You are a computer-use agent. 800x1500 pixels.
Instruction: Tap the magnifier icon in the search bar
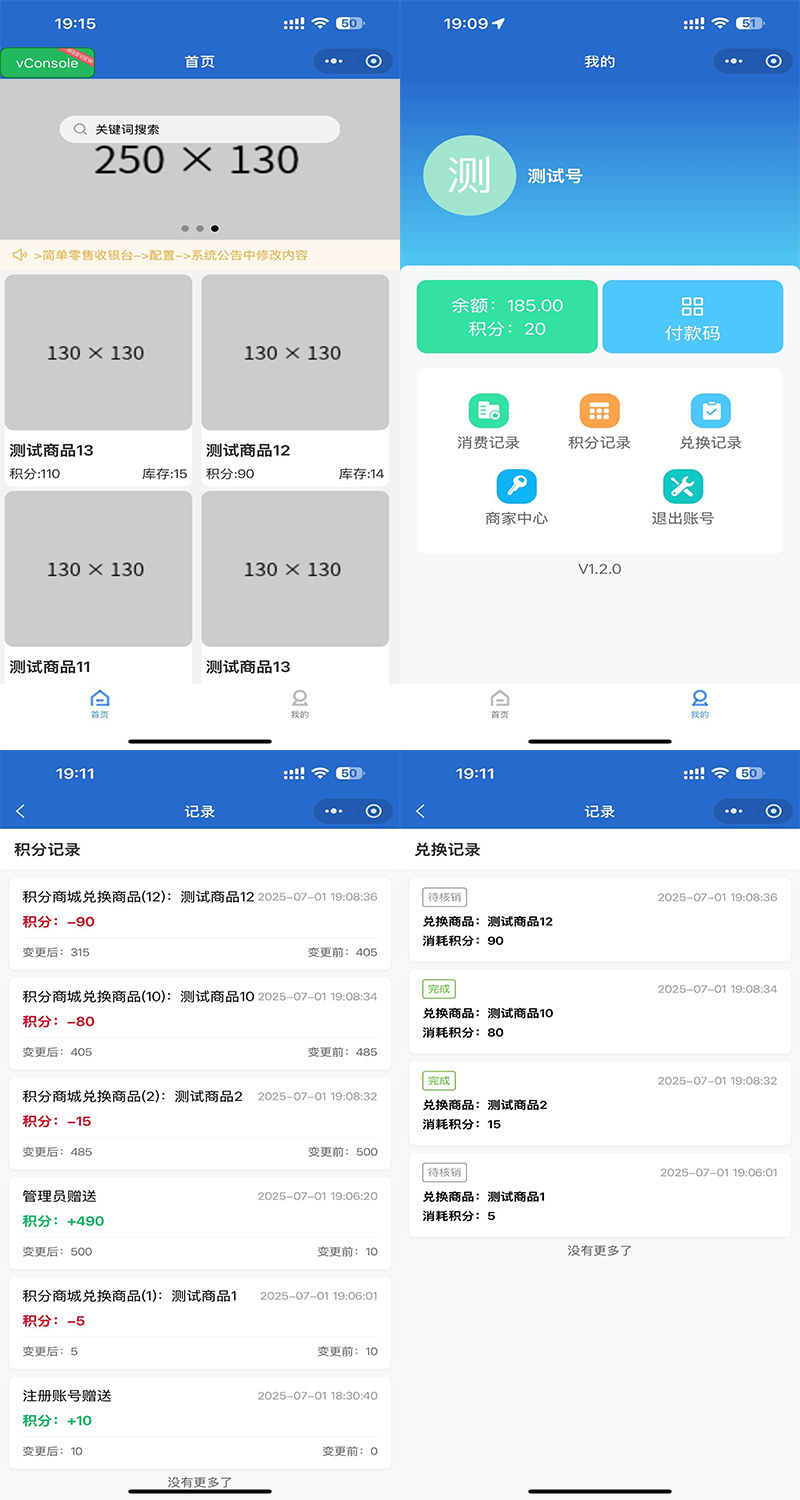click(78, 129)
